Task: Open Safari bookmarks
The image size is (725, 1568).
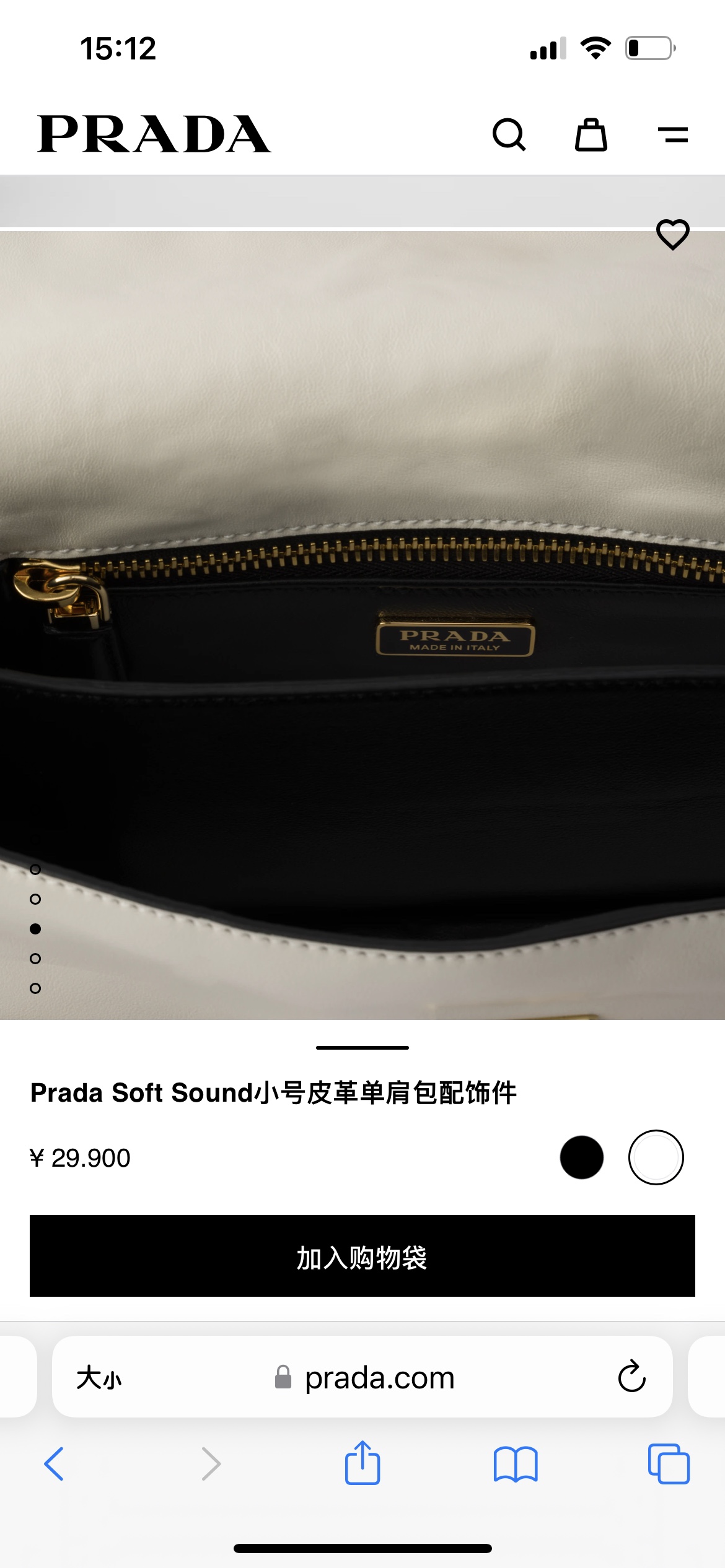Action: (516, 1464)
